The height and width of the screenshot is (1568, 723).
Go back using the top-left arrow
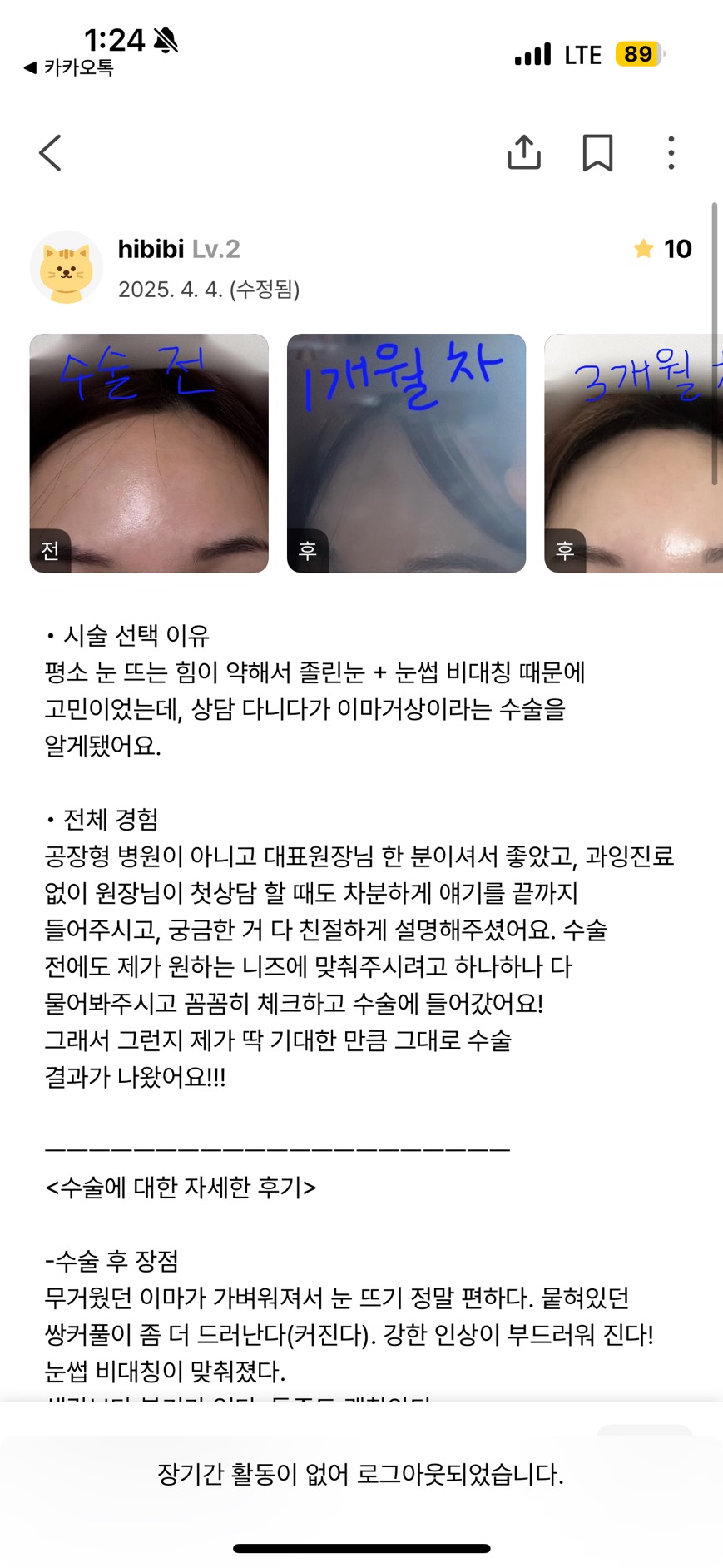coord(51,153)
